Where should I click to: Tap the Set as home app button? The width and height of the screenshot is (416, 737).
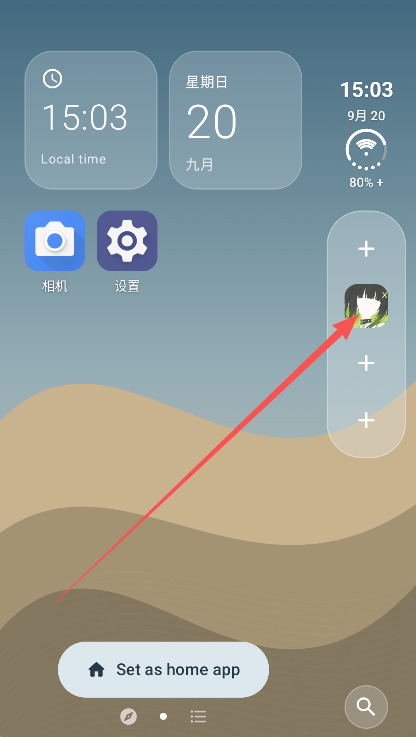click(164, 670)
